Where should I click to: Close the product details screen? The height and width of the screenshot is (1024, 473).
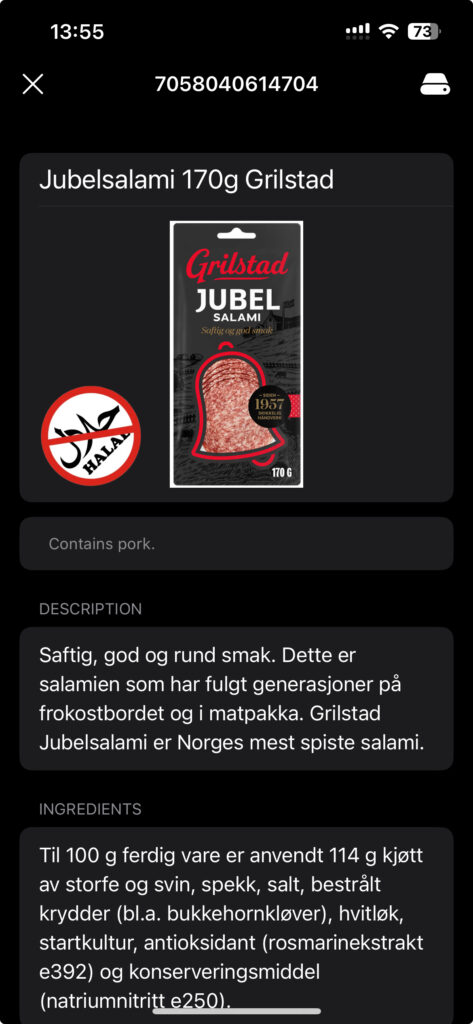[33, 84]
